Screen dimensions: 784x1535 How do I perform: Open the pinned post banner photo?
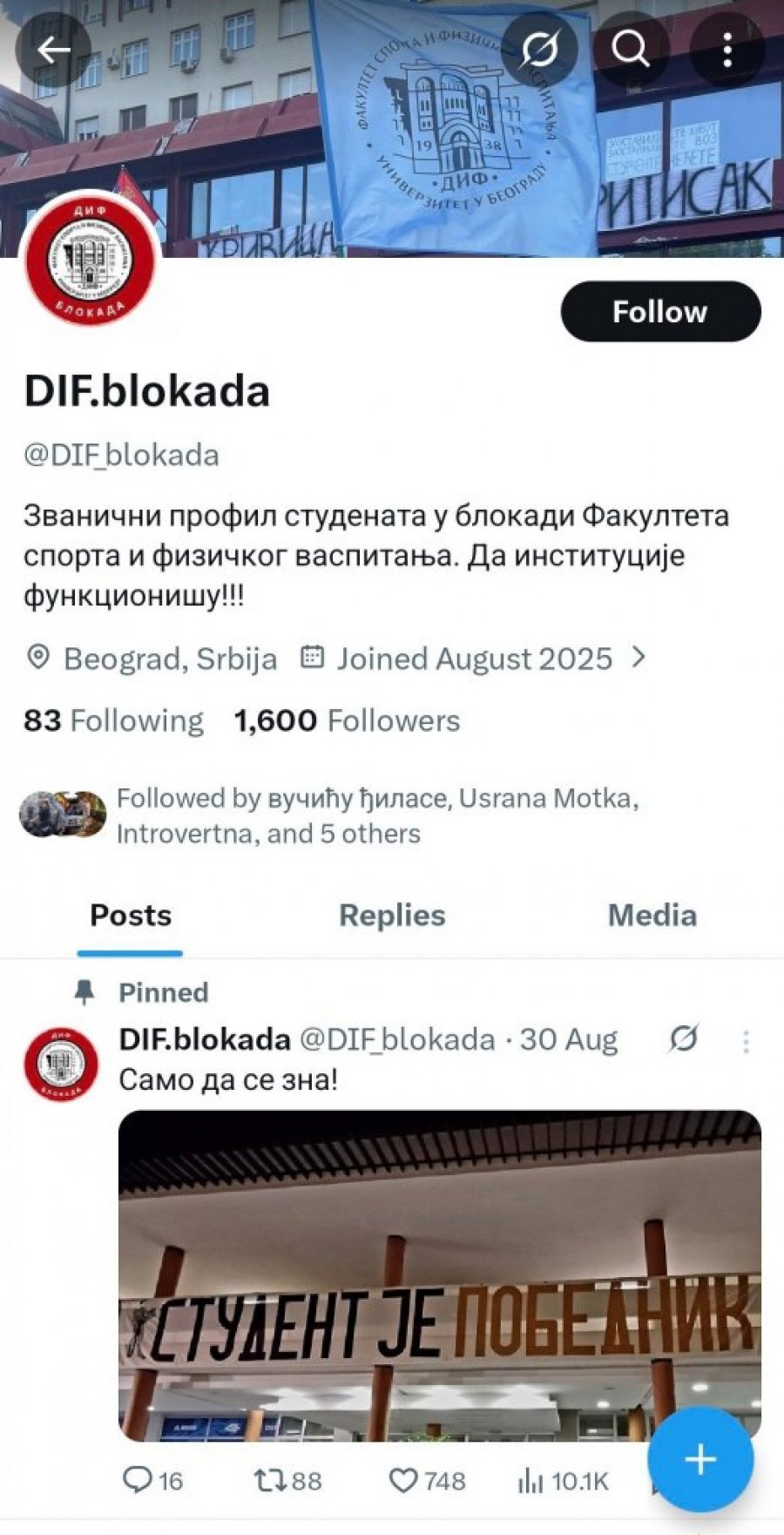coord(439,1275)
